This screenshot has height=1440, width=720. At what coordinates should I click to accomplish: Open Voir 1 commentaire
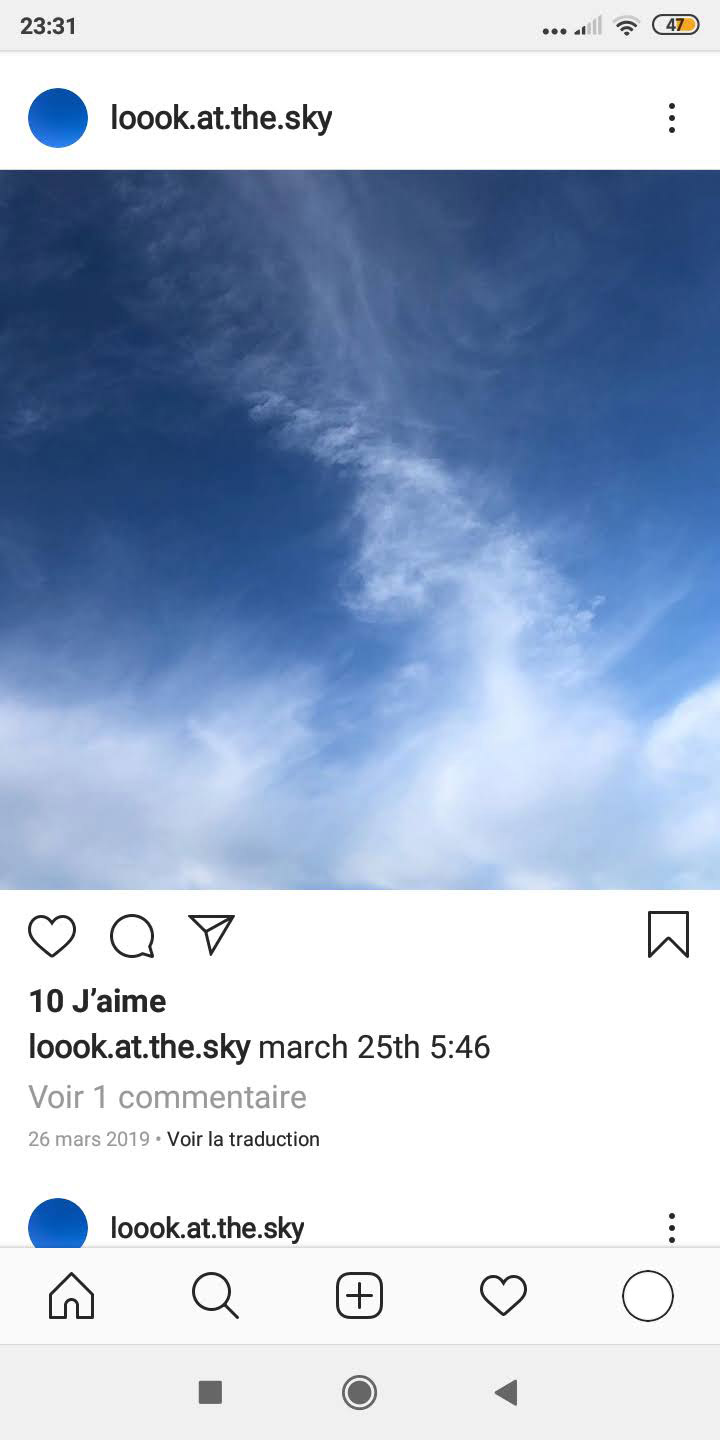(167, 1097)
